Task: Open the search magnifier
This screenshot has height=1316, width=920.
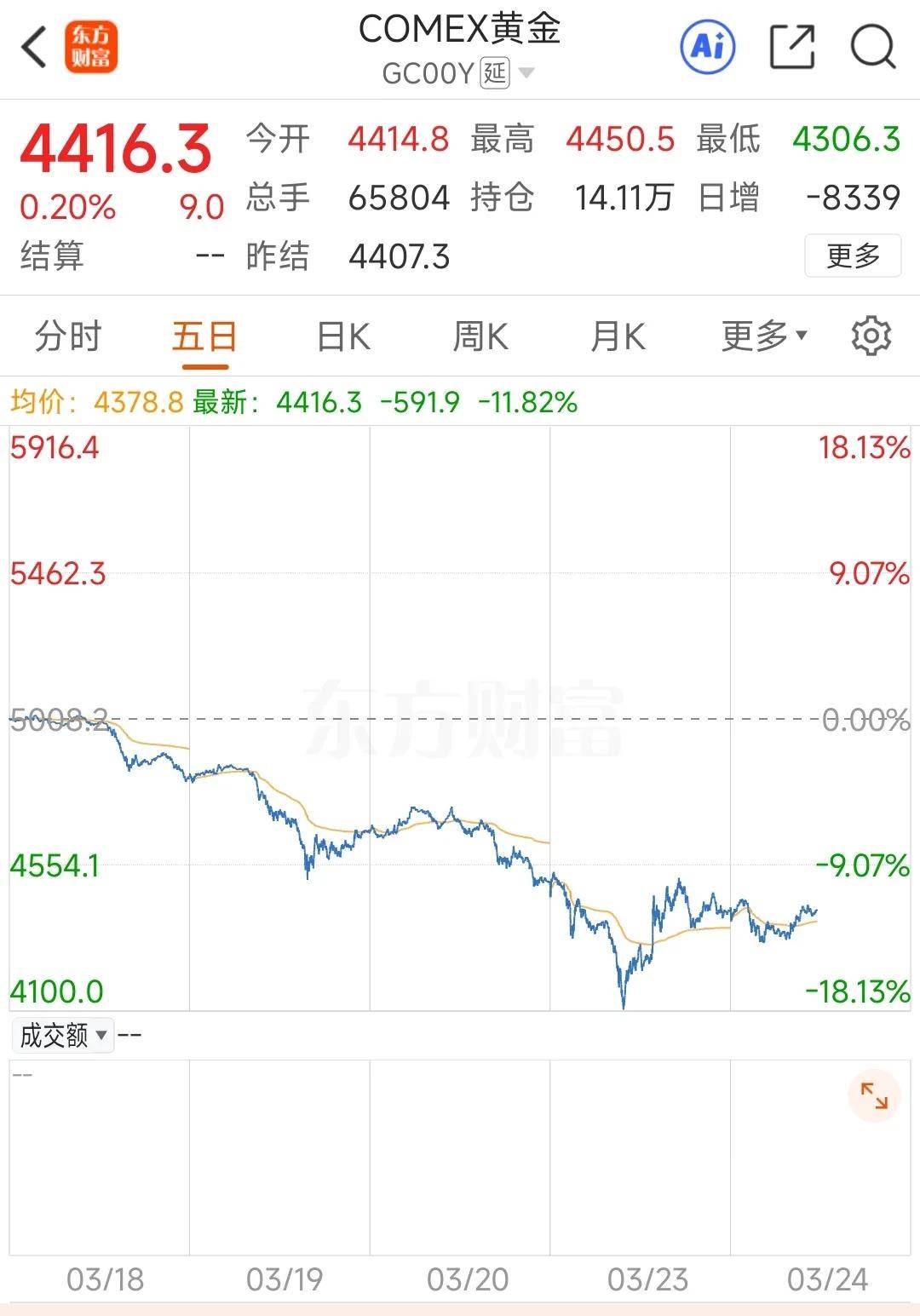Action: tap(873, 46)
